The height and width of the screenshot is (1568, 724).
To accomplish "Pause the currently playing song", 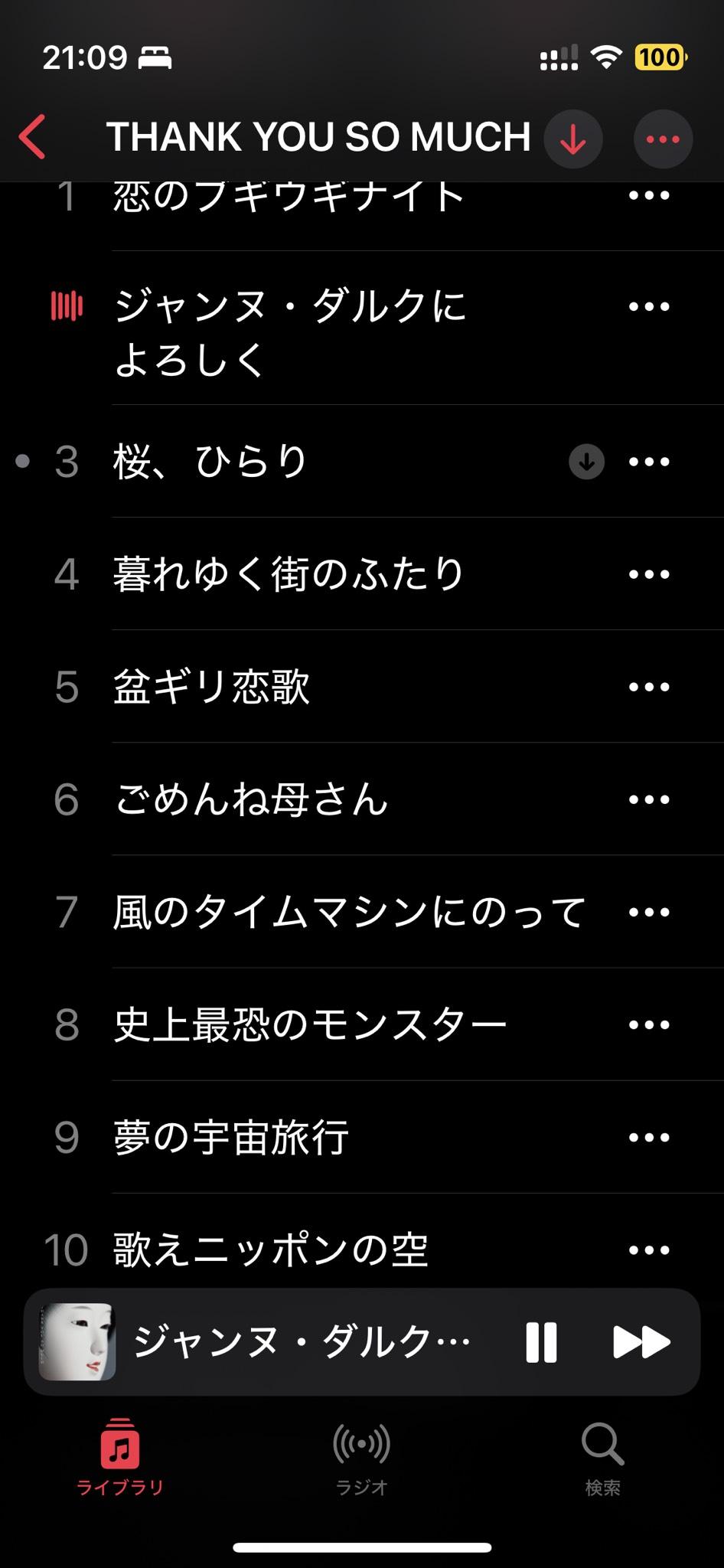I will point(541,1342).
